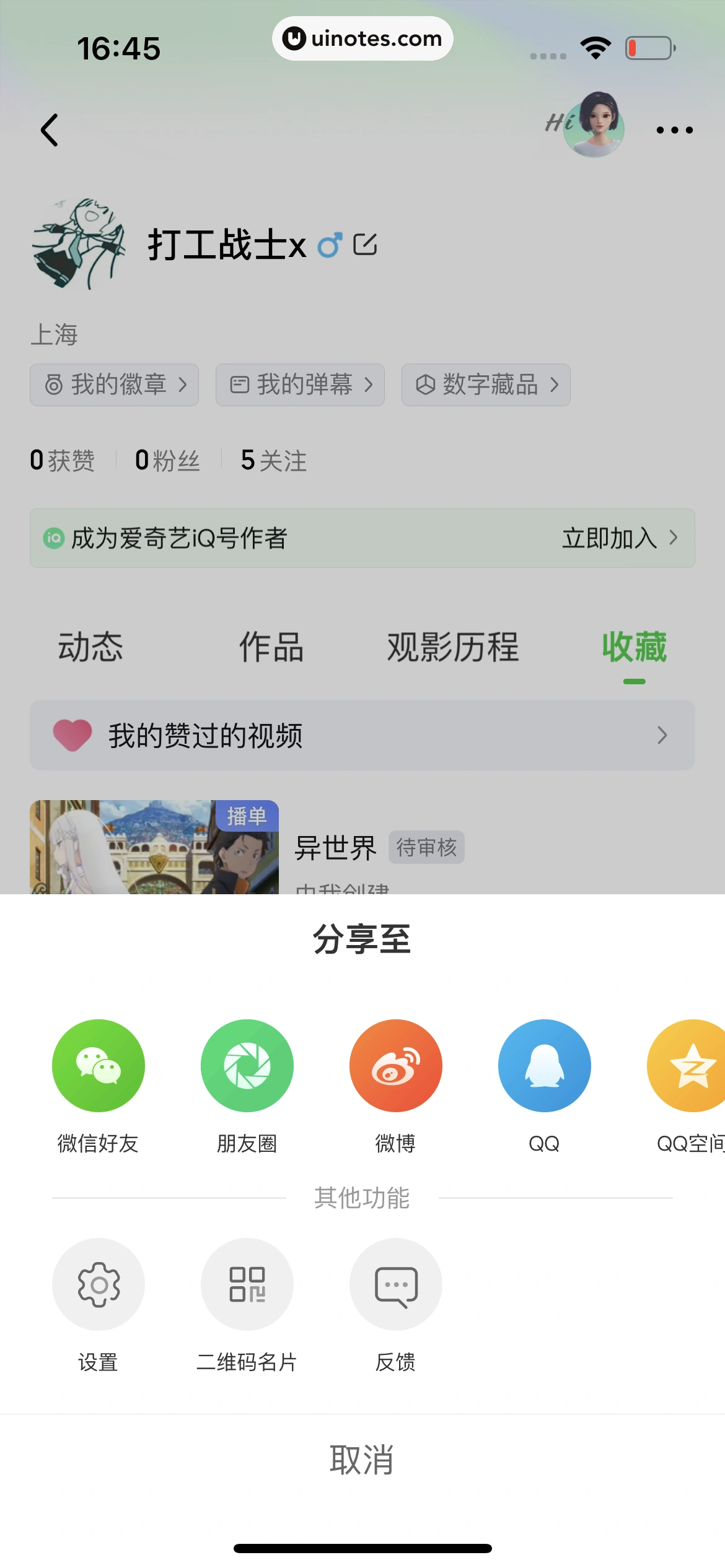Expand 我的弹幕 section
This screenshot has width=725, height=1568.
[299, 385]
